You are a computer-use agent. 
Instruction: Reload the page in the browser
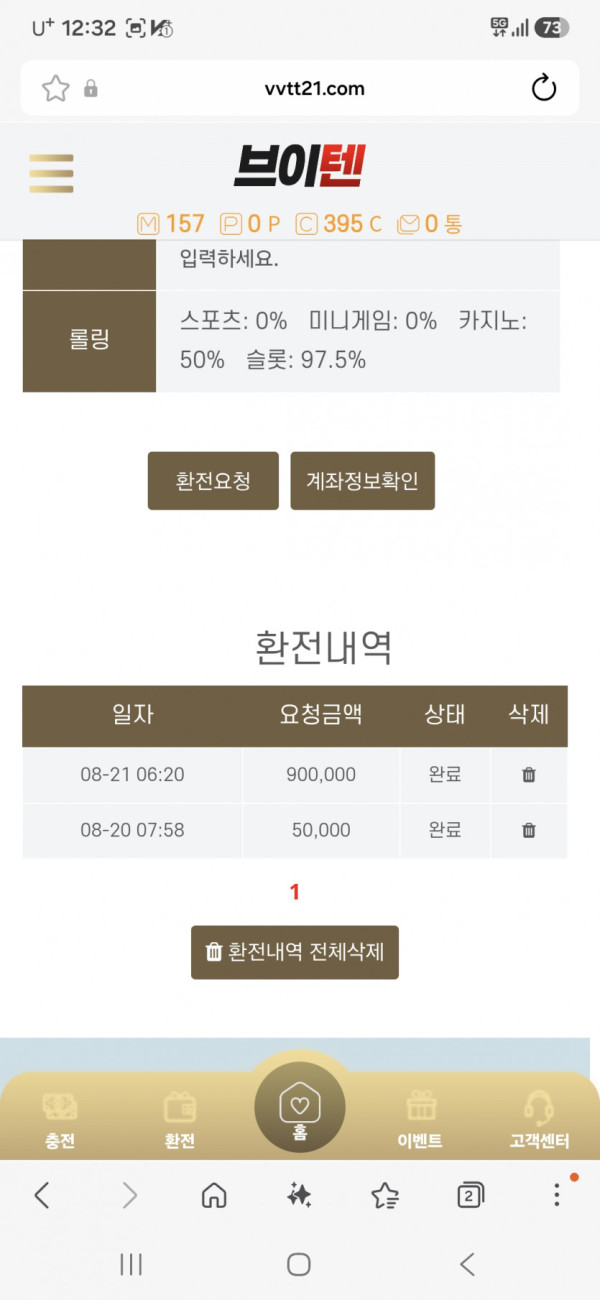pyautogui.click(x=544, y=89)
